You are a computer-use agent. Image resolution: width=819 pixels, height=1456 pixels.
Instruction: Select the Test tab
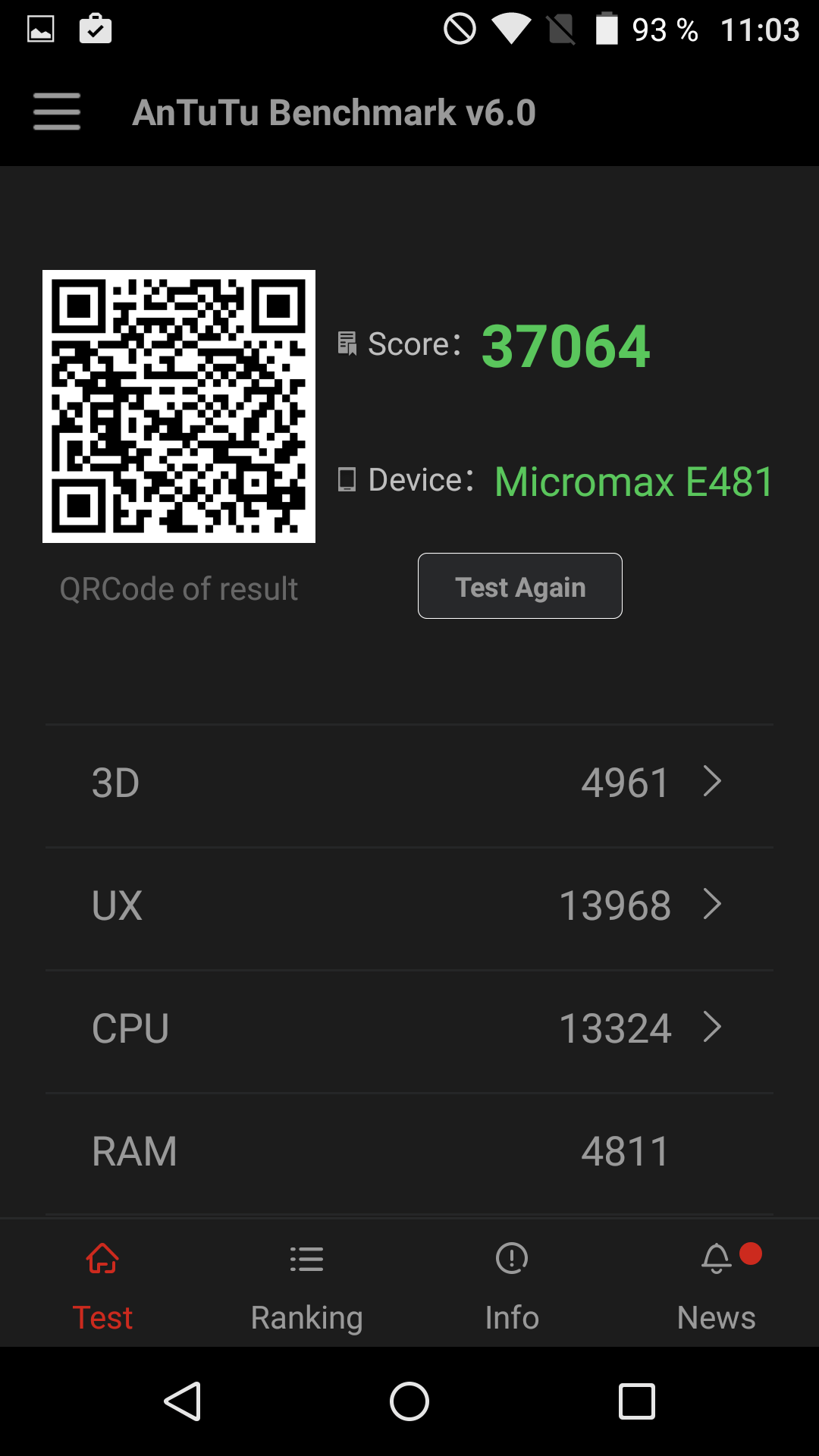click(x=102, y=1285)
